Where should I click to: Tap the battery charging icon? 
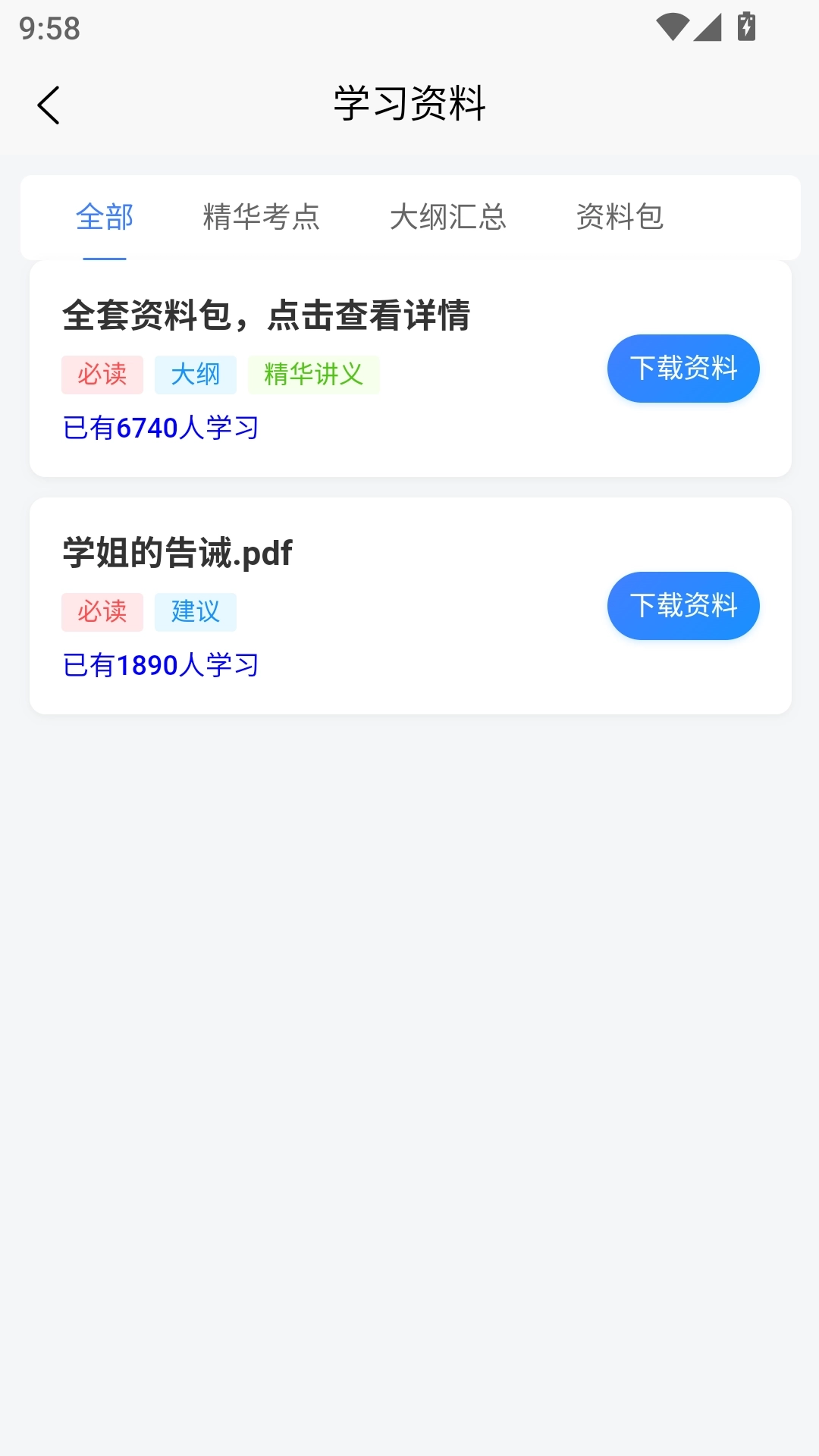[x=747, y=24]
